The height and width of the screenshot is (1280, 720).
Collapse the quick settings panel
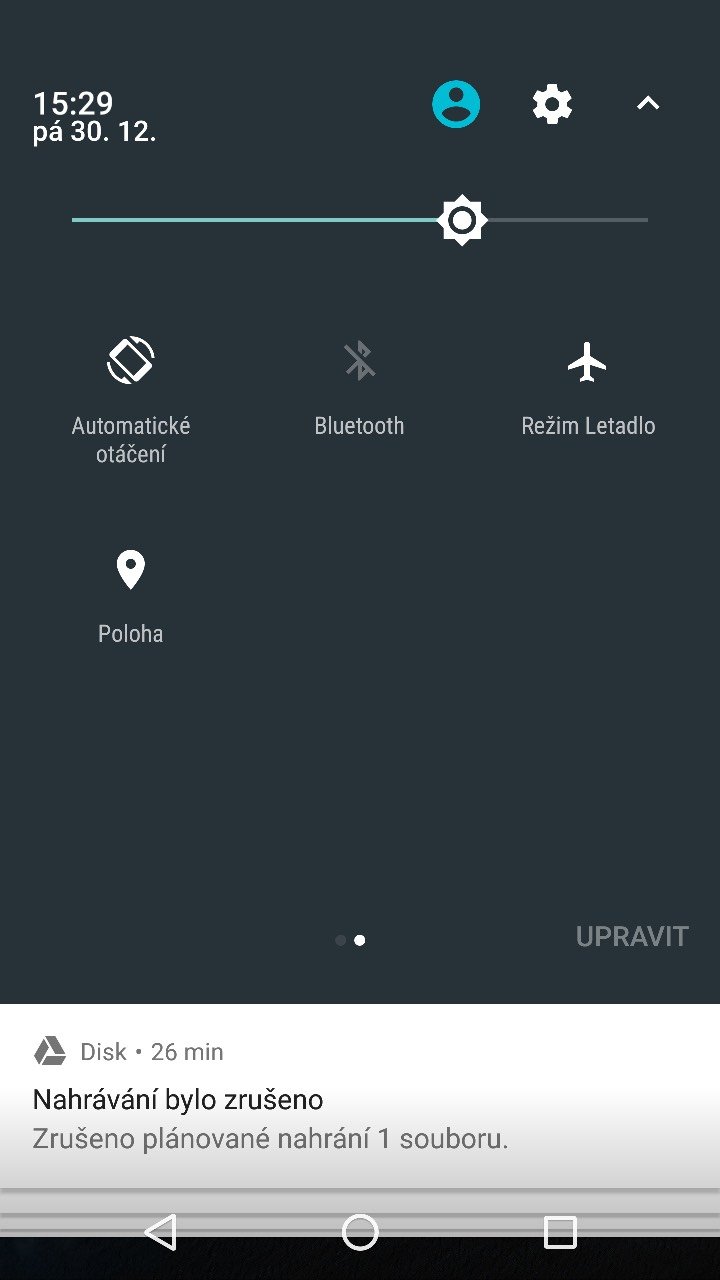[648, 104]
